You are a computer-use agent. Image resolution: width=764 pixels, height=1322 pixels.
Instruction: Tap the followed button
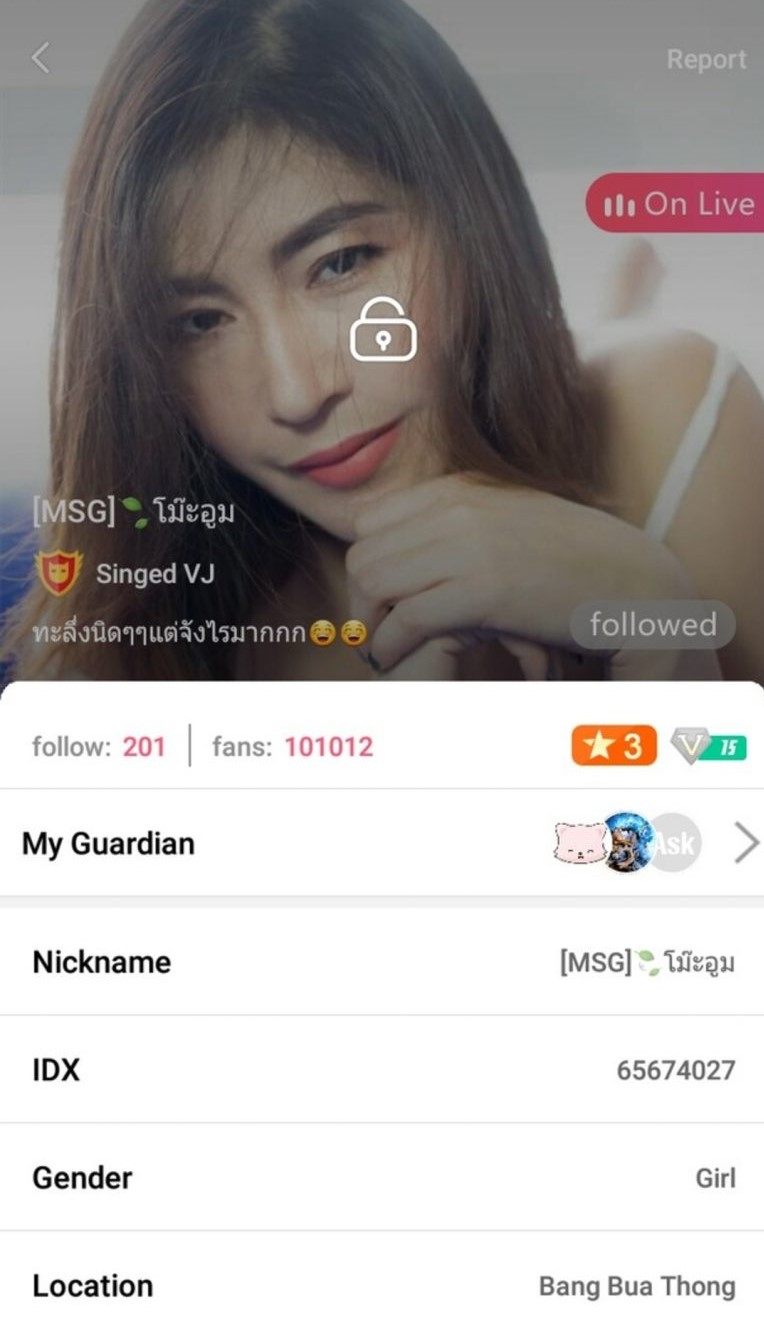[652, 625]
